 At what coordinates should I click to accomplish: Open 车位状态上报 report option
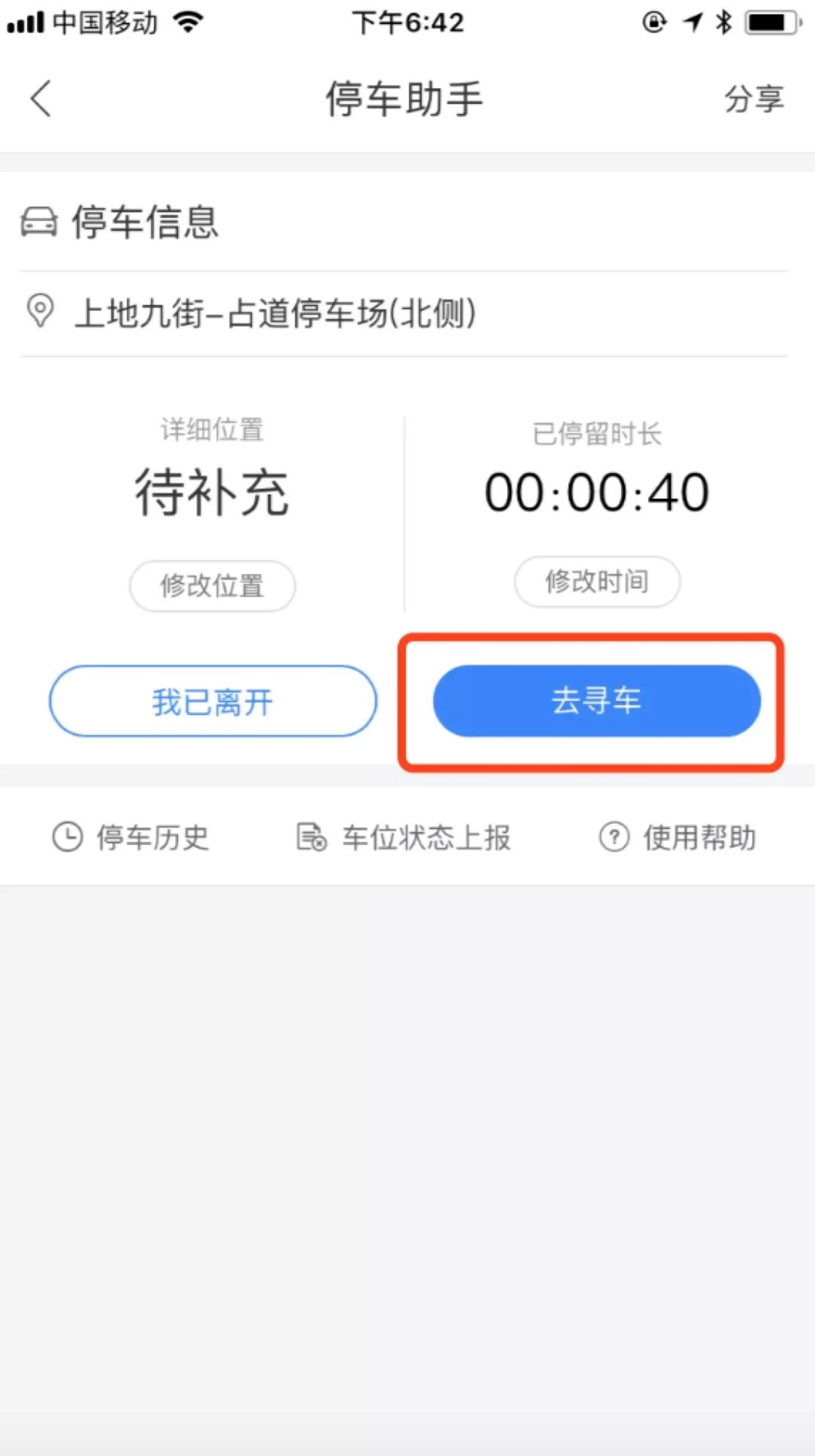click(x=404, y=837)
